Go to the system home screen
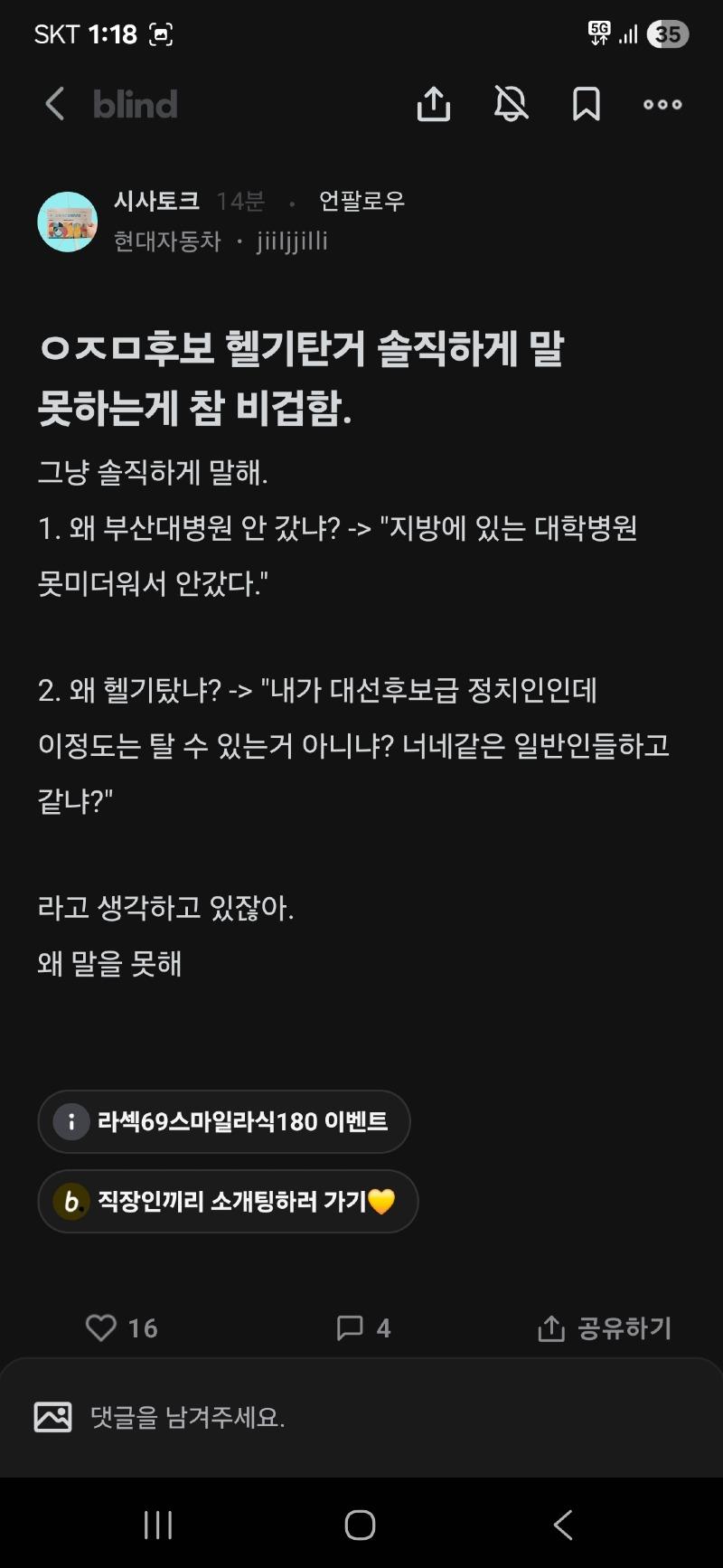The image size is (723, 1568). pos(360,1525)
